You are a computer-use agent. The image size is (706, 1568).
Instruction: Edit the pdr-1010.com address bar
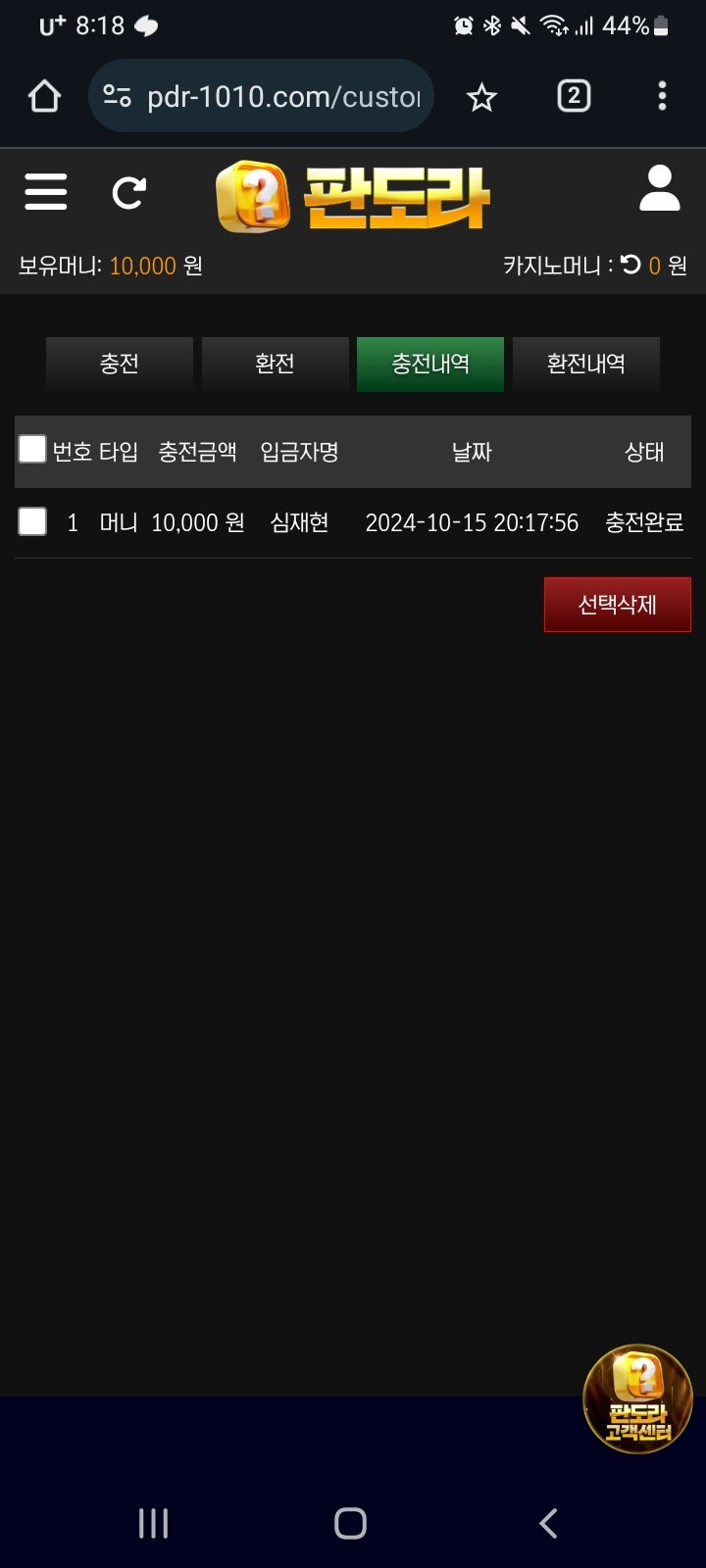(x=282, y=96)
